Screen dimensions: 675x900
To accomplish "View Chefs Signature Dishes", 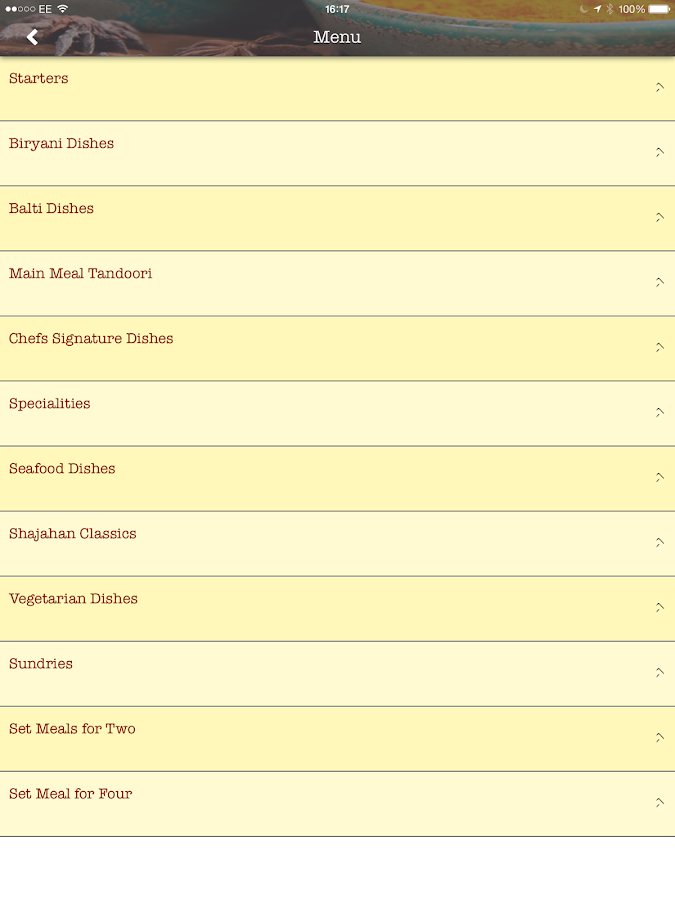I will pyautogui.click(x=337, y=348).
